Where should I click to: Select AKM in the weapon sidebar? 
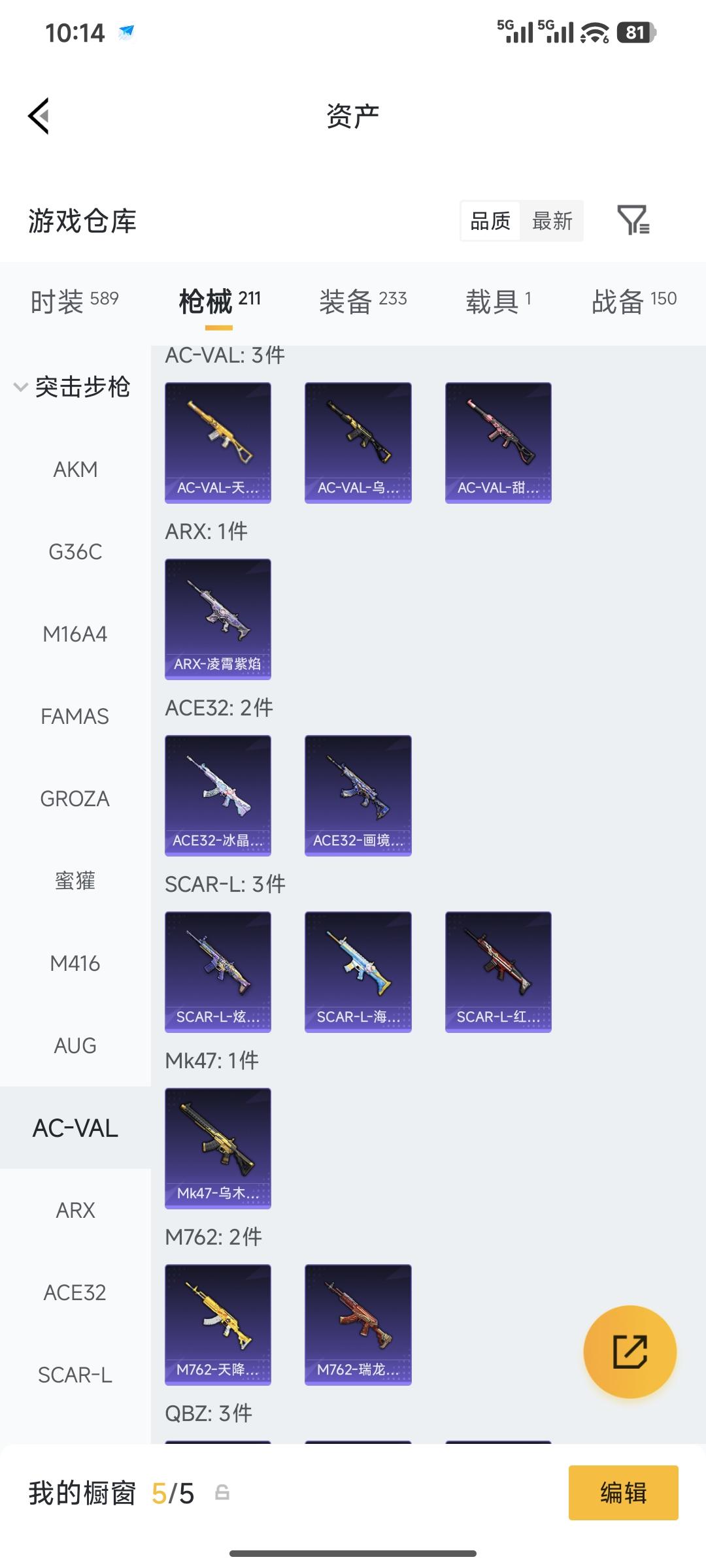tap(75, 469)
